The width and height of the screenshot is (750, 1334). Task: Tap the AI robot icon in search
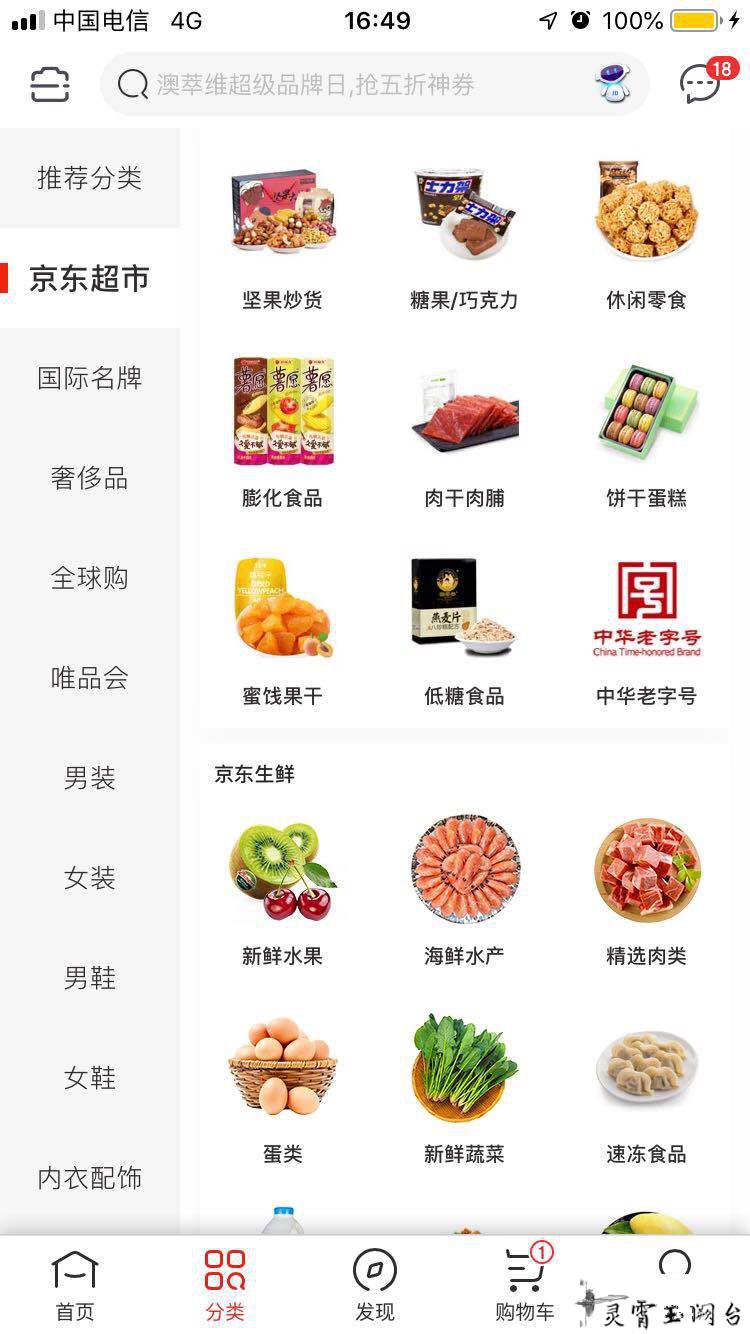612,84
